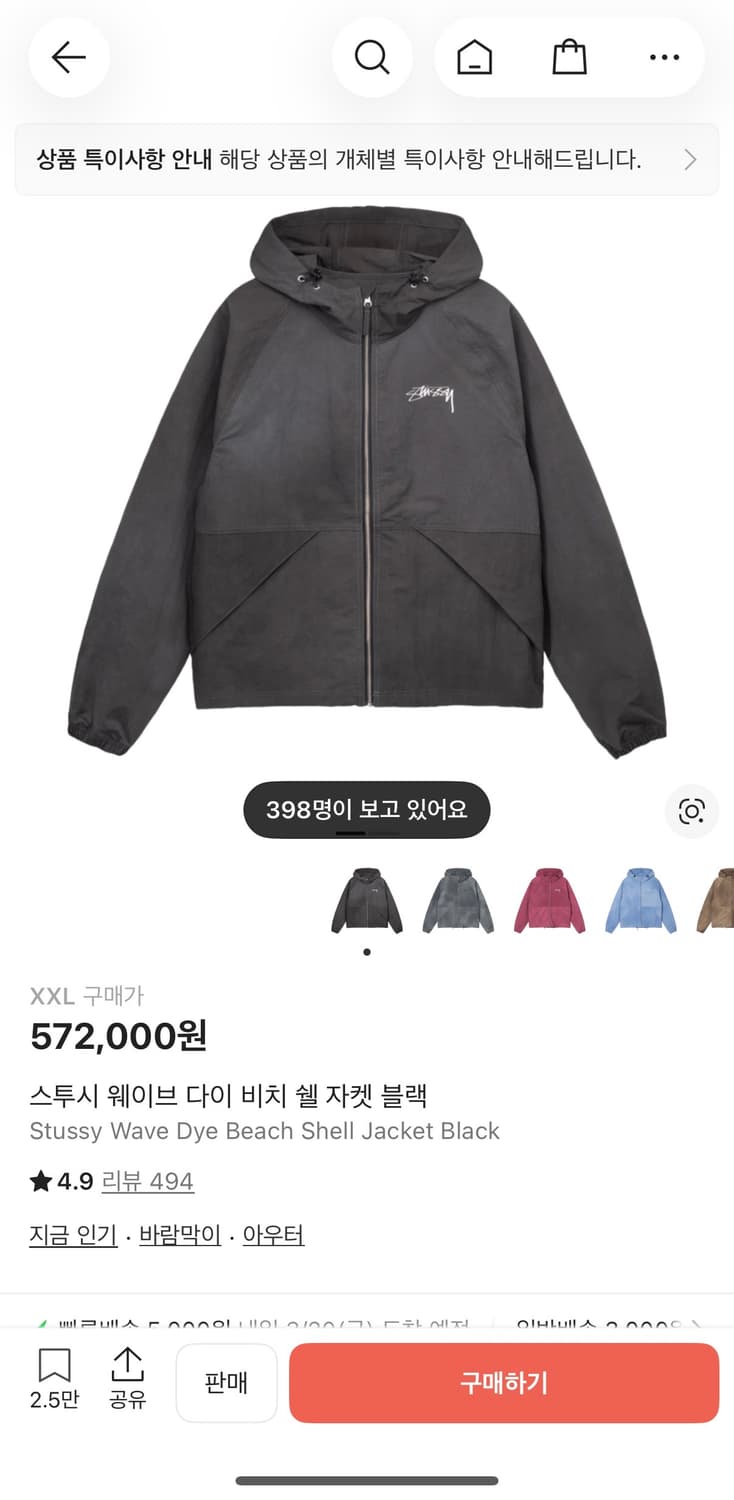Open the 아우터 category tag
This screenshot has width=734, height=1500.
pos(273,1234)
